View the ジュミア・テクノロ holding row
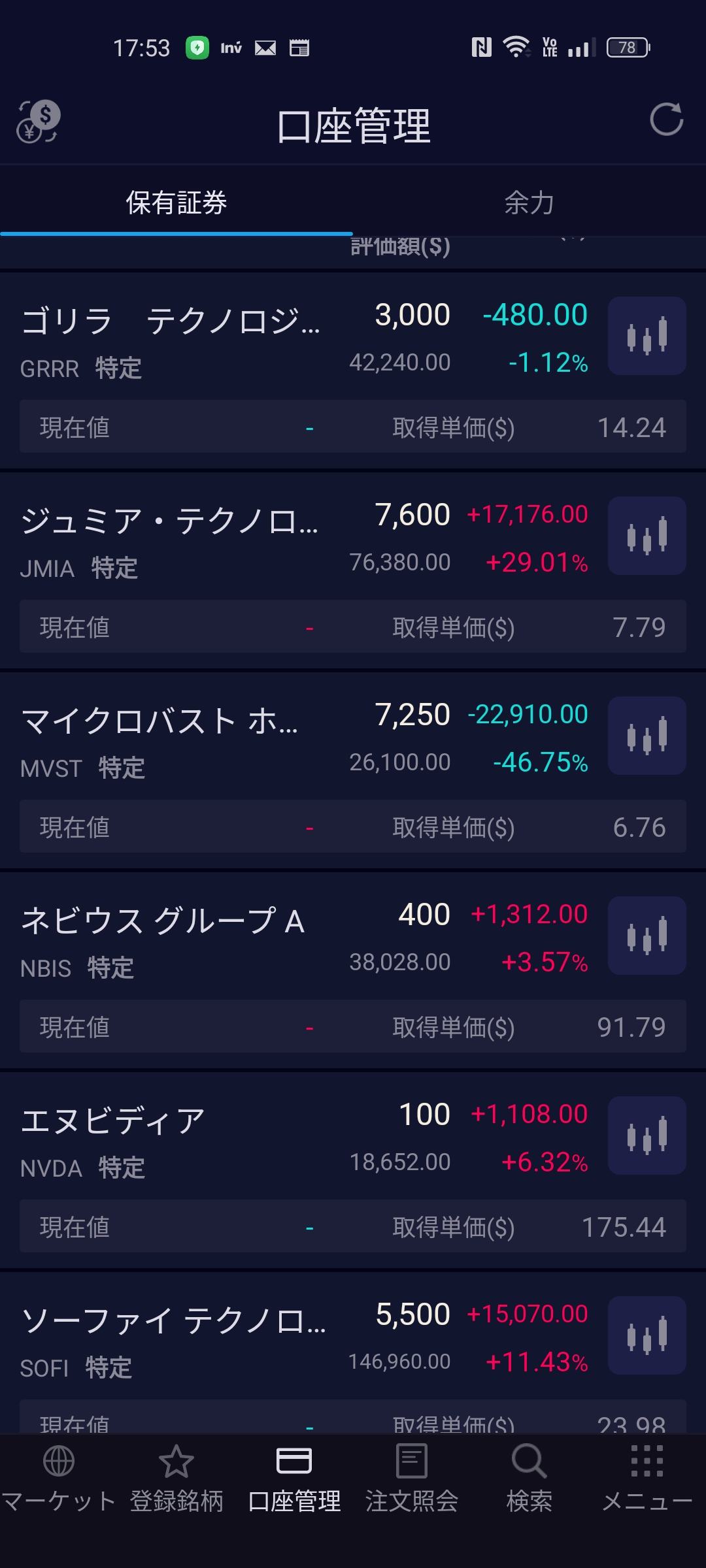Screen dimensions: 706x1568 tap(170, 521)
